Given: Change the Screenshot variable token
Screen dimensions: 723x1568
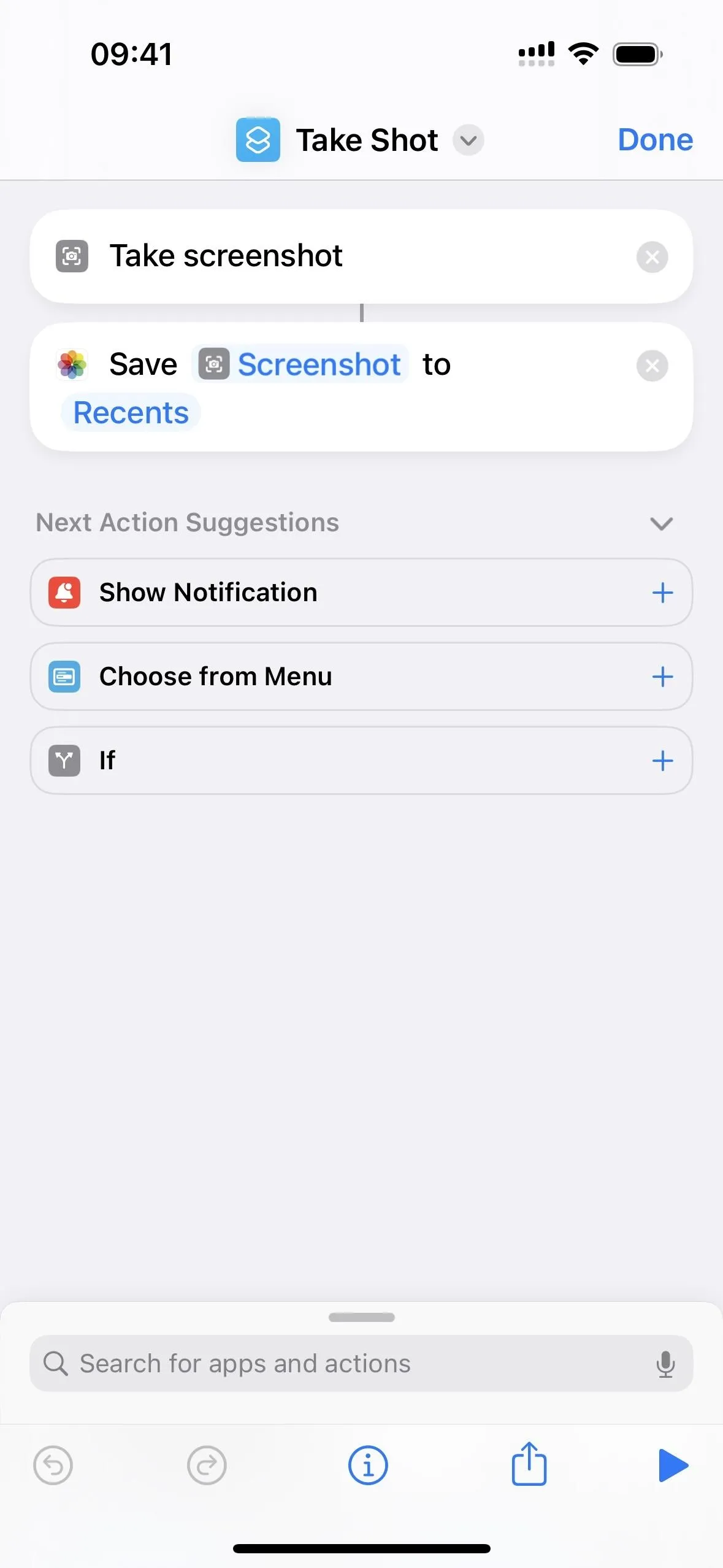Looking at the screenshot, I should click(300, 364).
